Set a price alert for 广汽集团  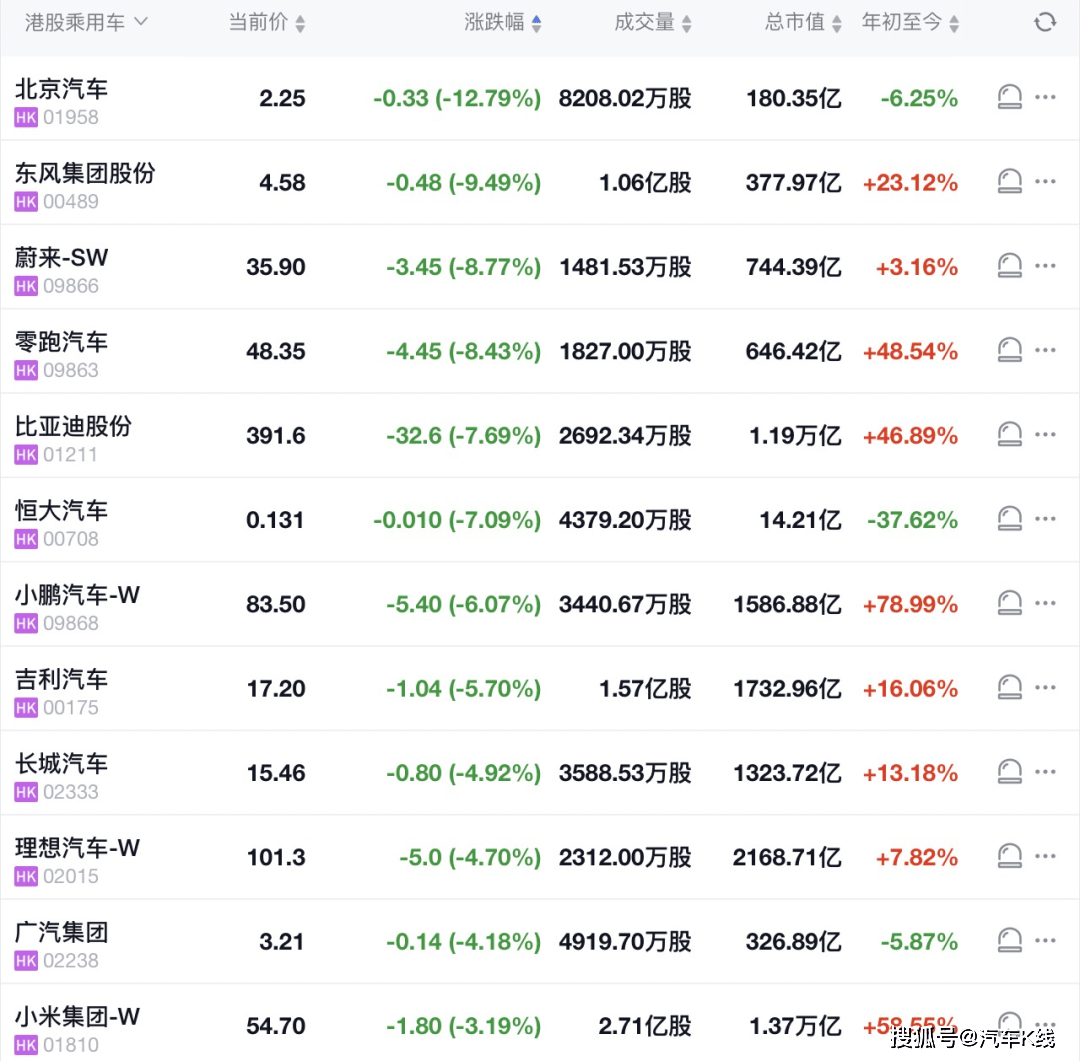[x=1010, y=941]
